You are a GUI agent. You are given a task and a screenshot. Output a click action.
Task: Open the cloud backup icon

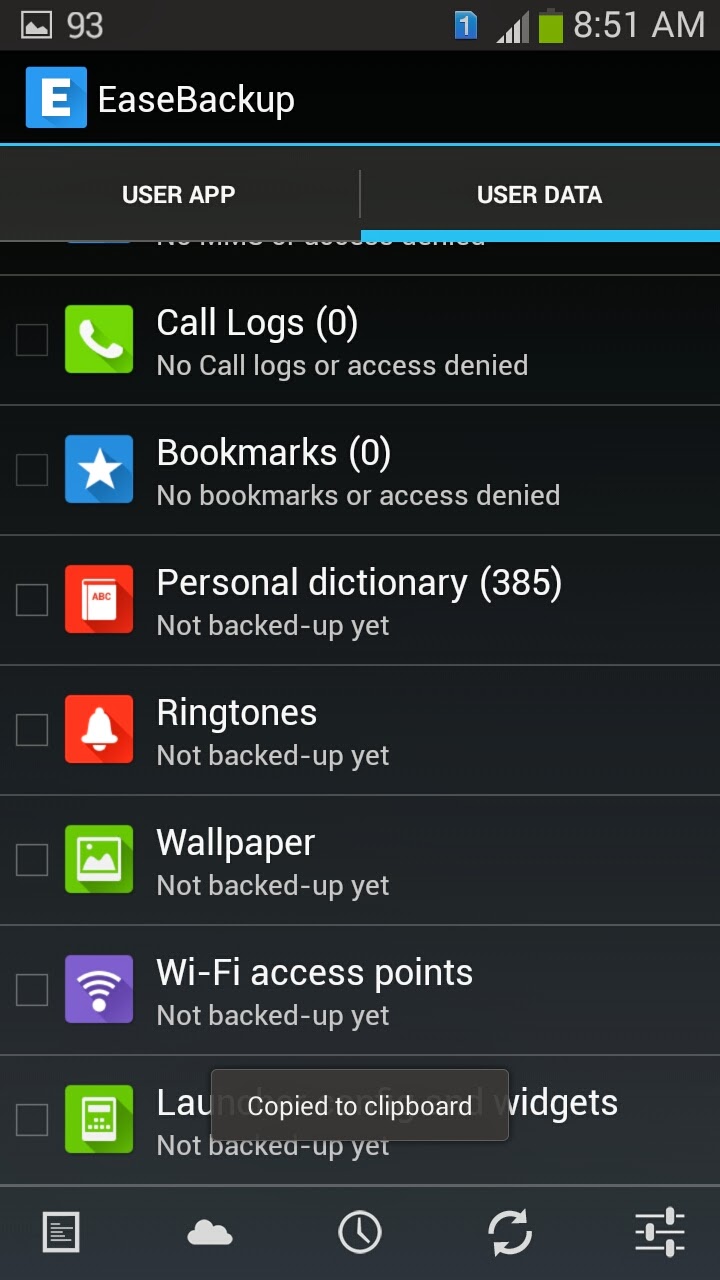210,1233
